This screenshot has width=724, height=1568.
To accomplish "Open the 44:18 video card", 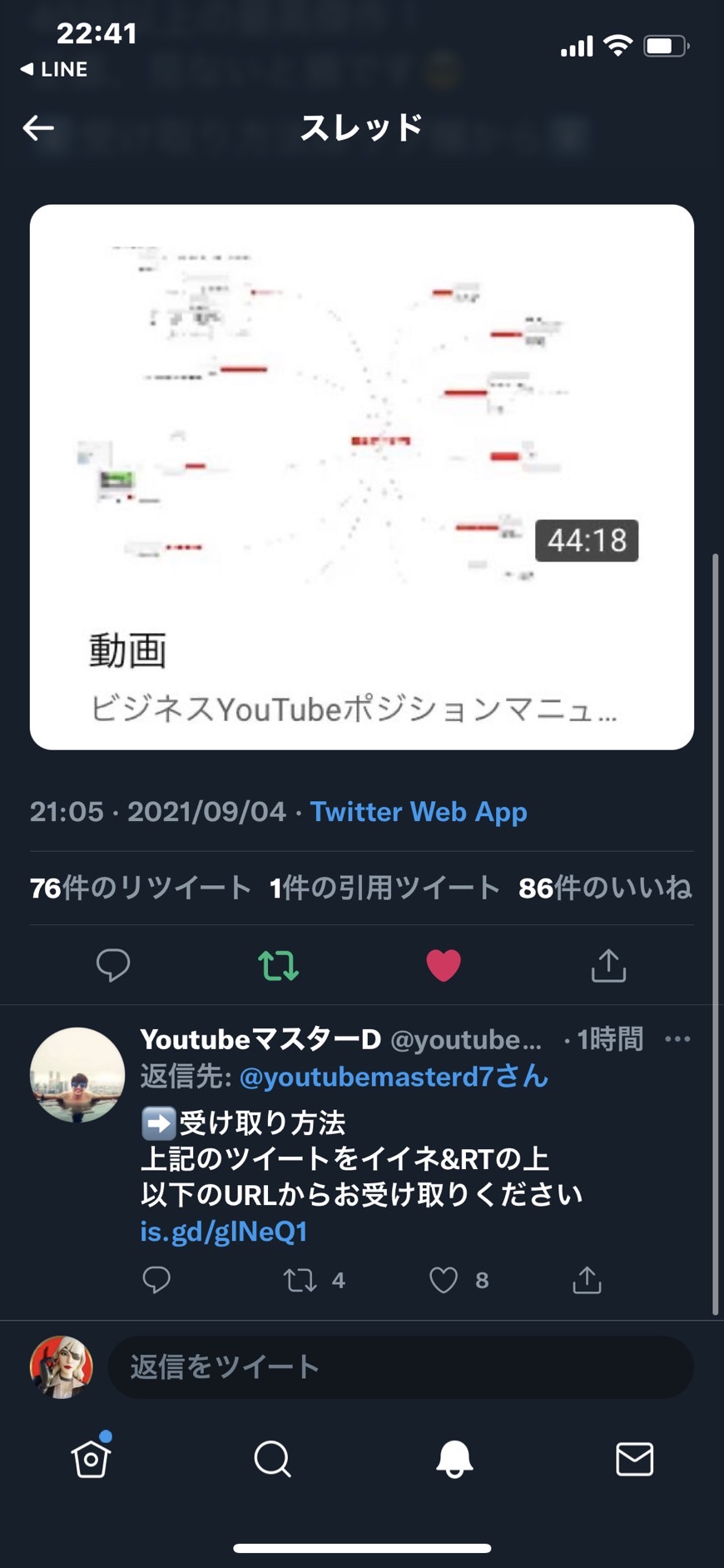I will (x=362, y=477).
